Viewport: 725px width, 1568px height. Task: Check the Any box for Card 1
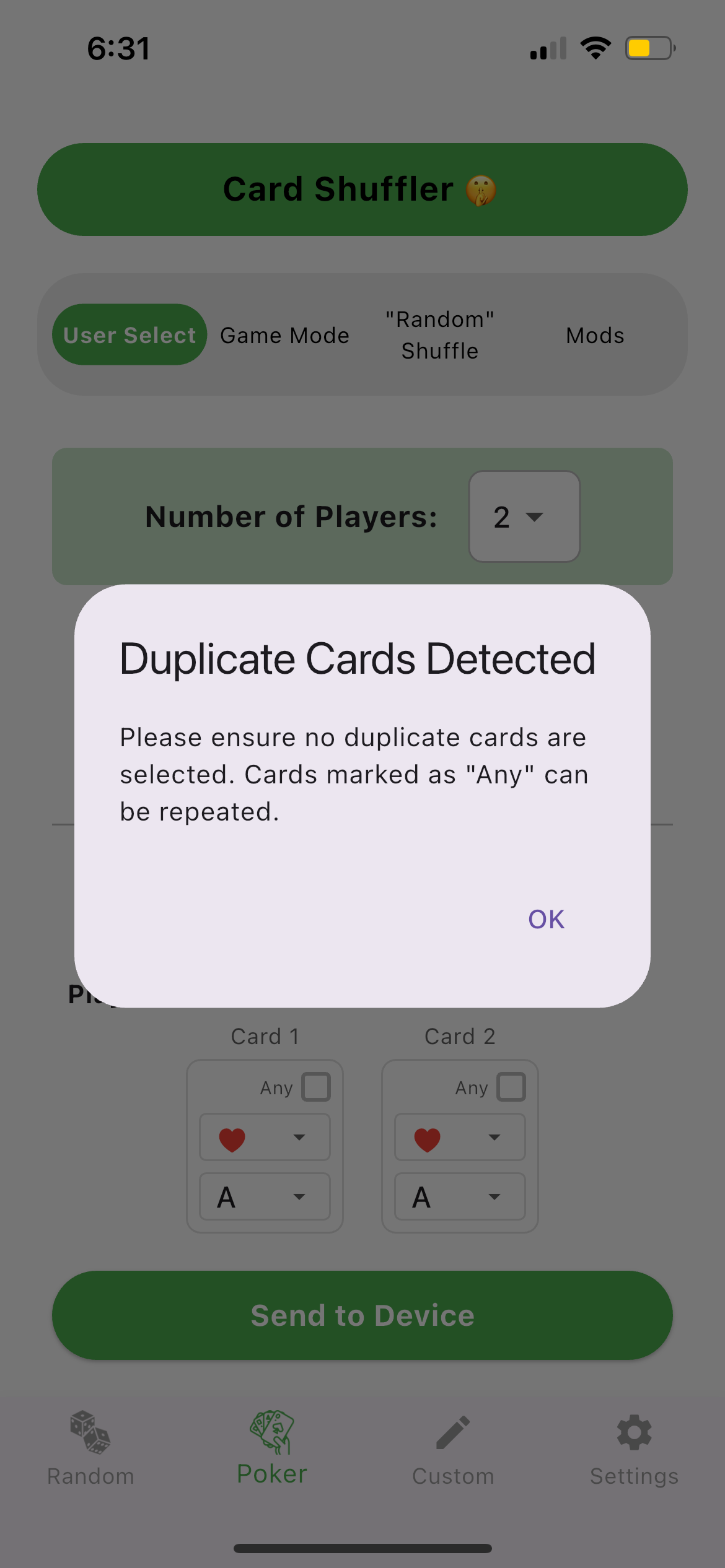pos(316,1087)
